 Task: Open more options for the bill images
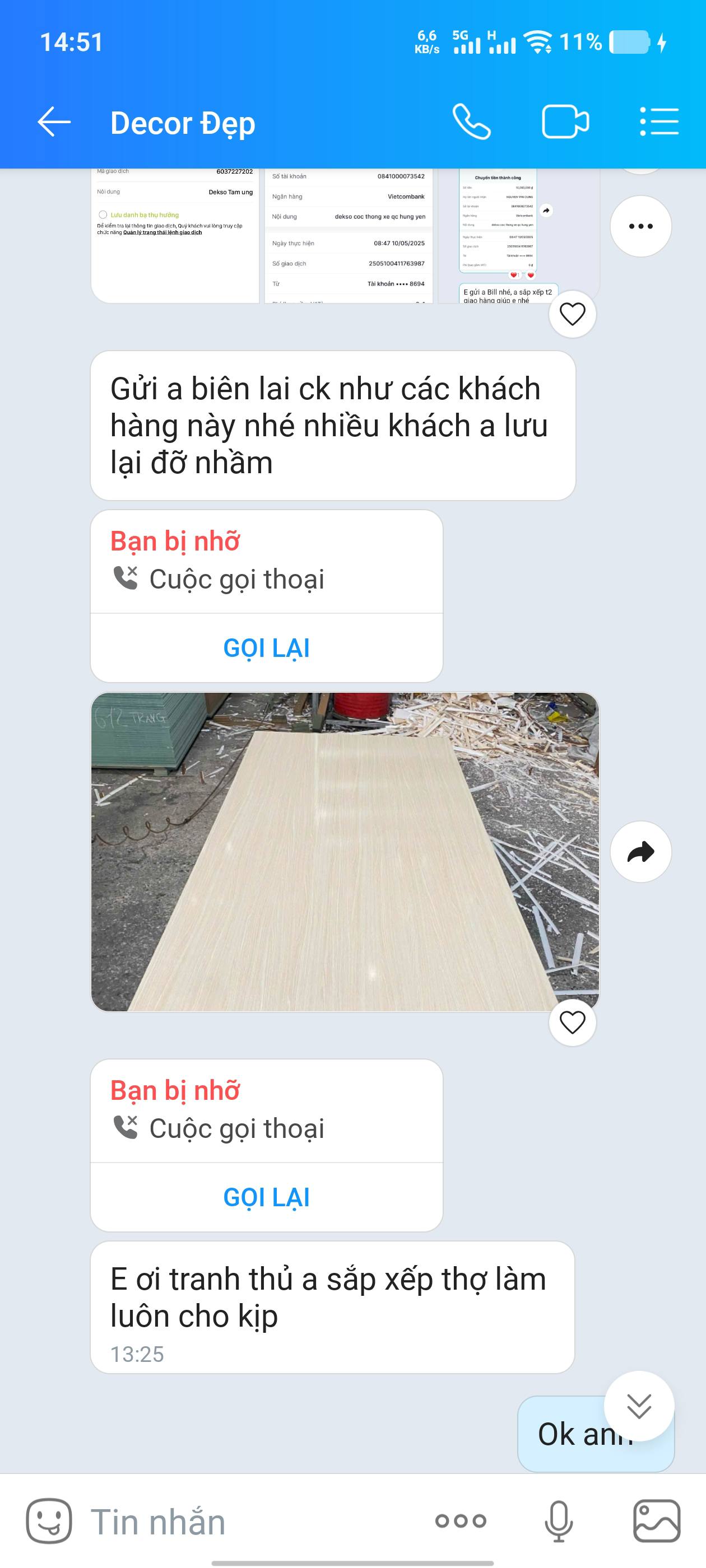(640, 226)
